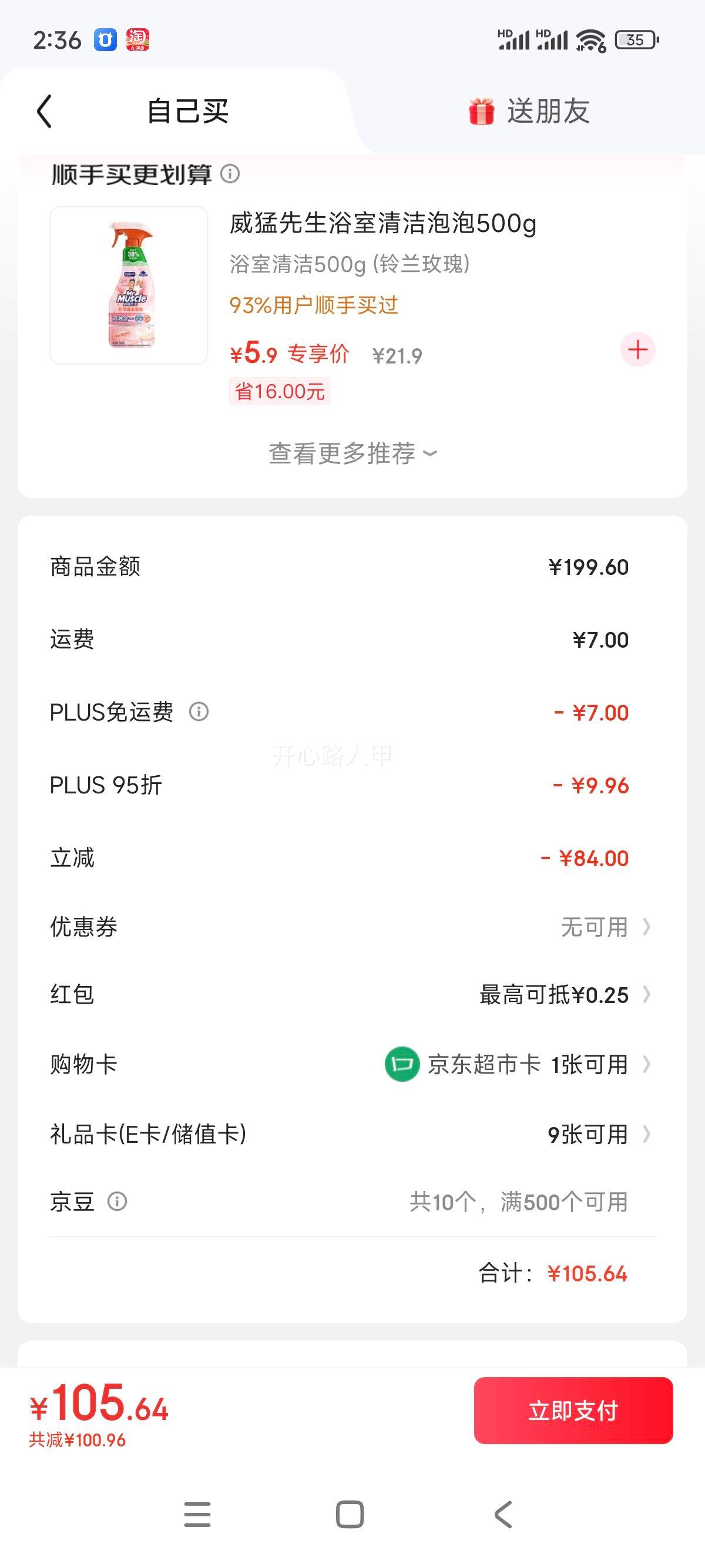Tap the 立即支付 payment button
Viewport: 705px width, 1568px height.
click(573, 1411)
